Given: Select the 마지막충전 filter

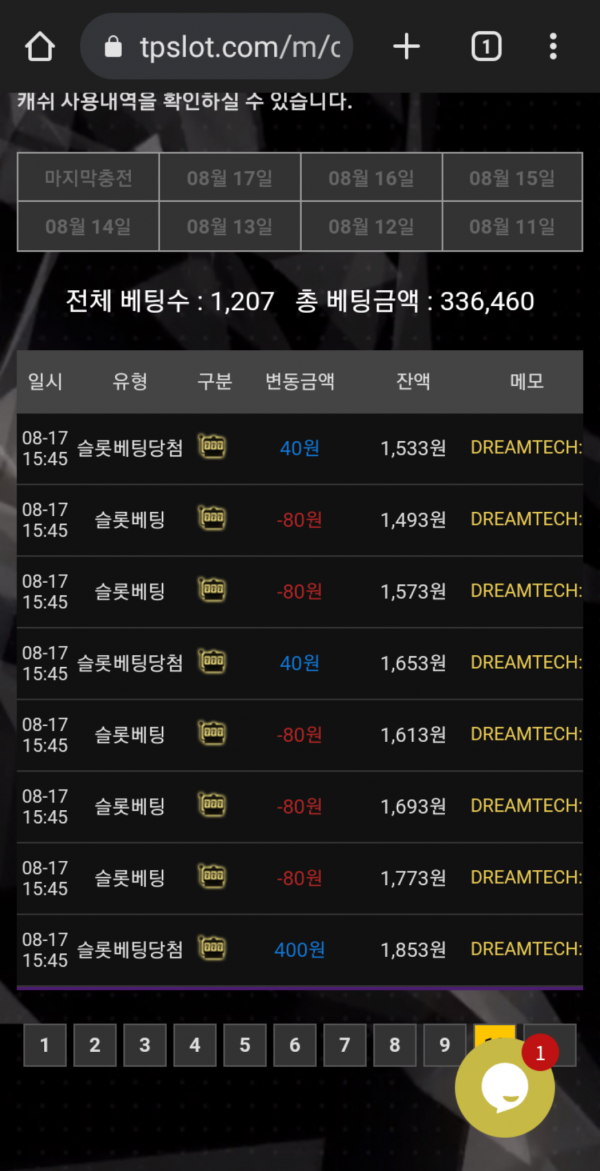Looking at the screenshot, I should tap(88, 178).
